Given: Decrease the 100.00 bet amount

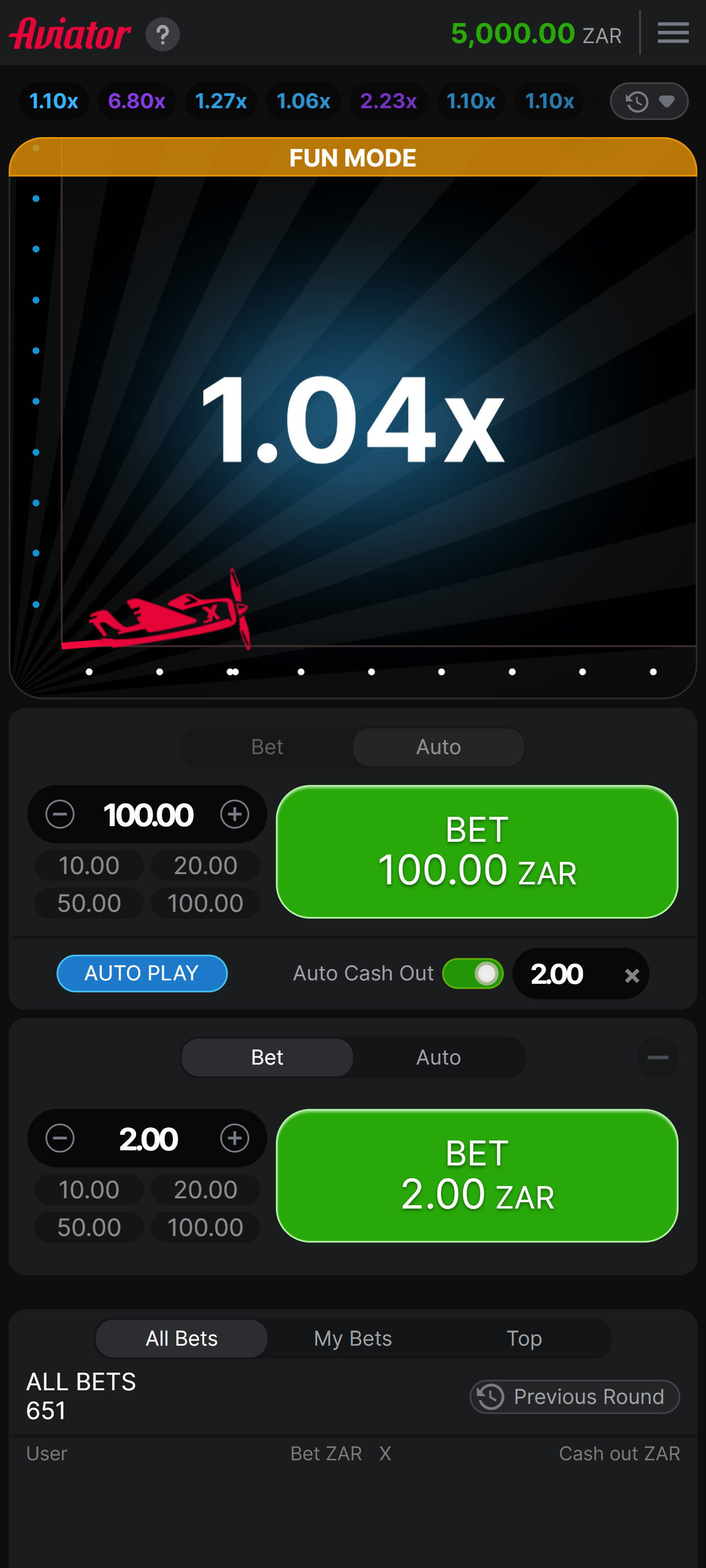Looking at the screenshot, I should 60,814.
